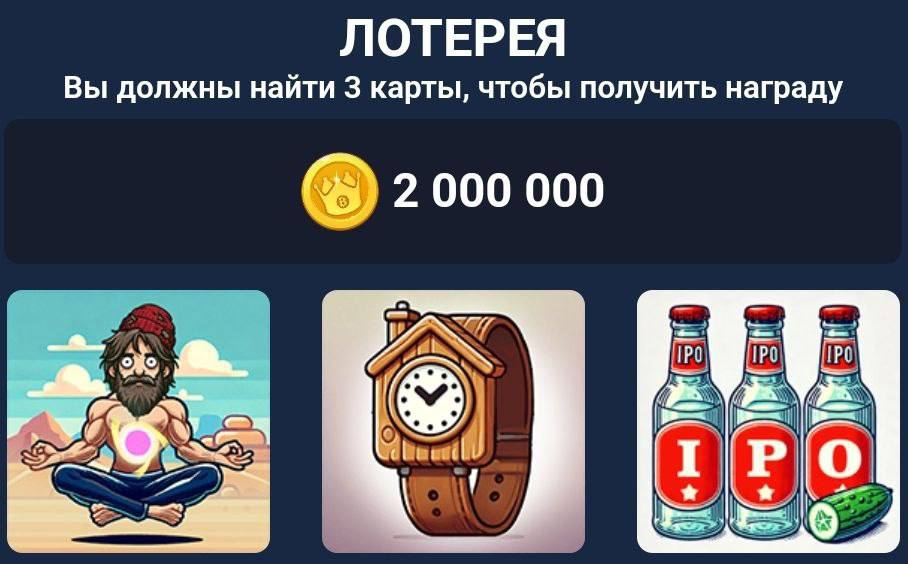Viewport: 908px width, 564px height.
Task: Tap the IPO bottles card
Action: (768, 421)
